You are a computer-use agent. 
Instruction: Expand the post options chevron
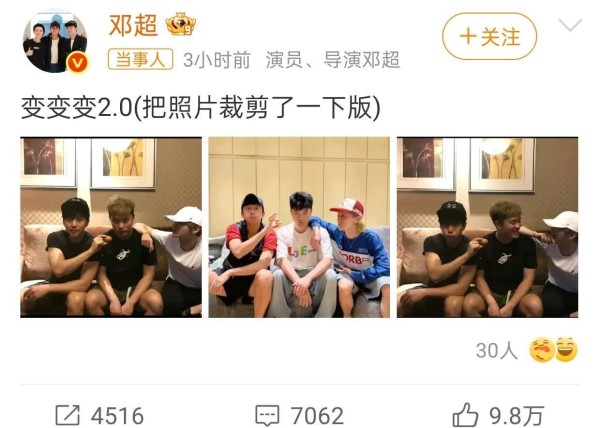(570, 25)
